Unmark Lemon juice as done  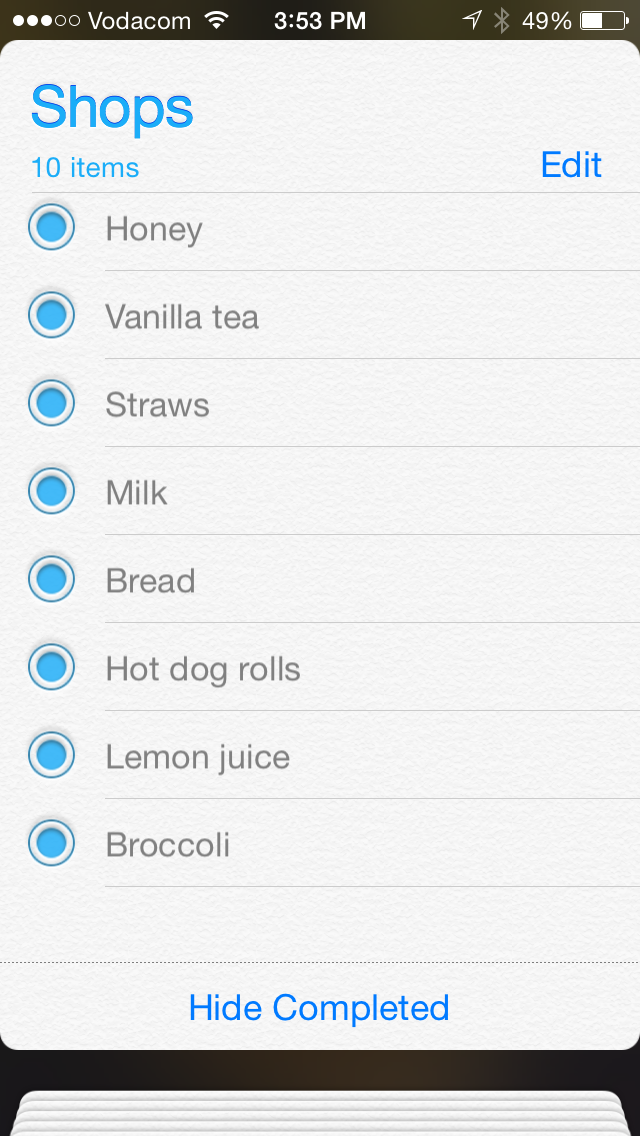[51, 756]
